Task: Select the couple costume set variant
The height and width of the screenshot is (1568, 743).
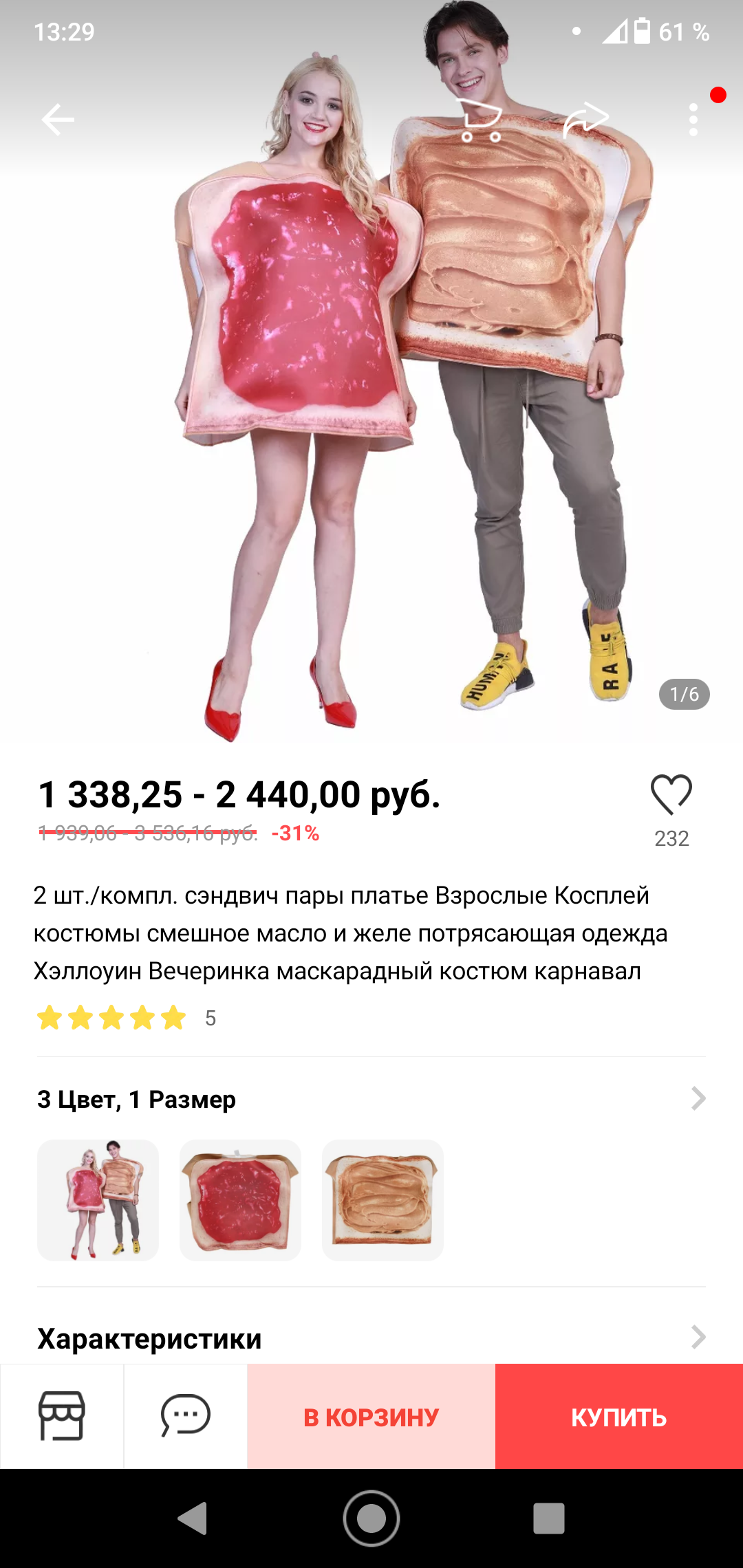Action: coord(98,1200)
